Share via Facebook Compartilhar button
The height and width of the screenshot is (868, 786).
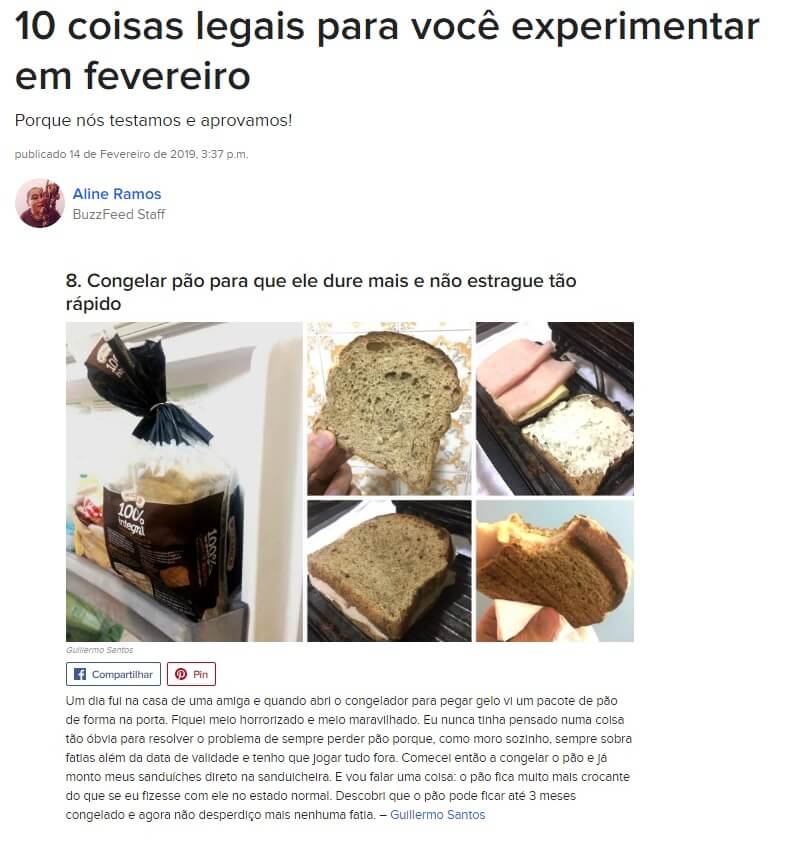113,674
